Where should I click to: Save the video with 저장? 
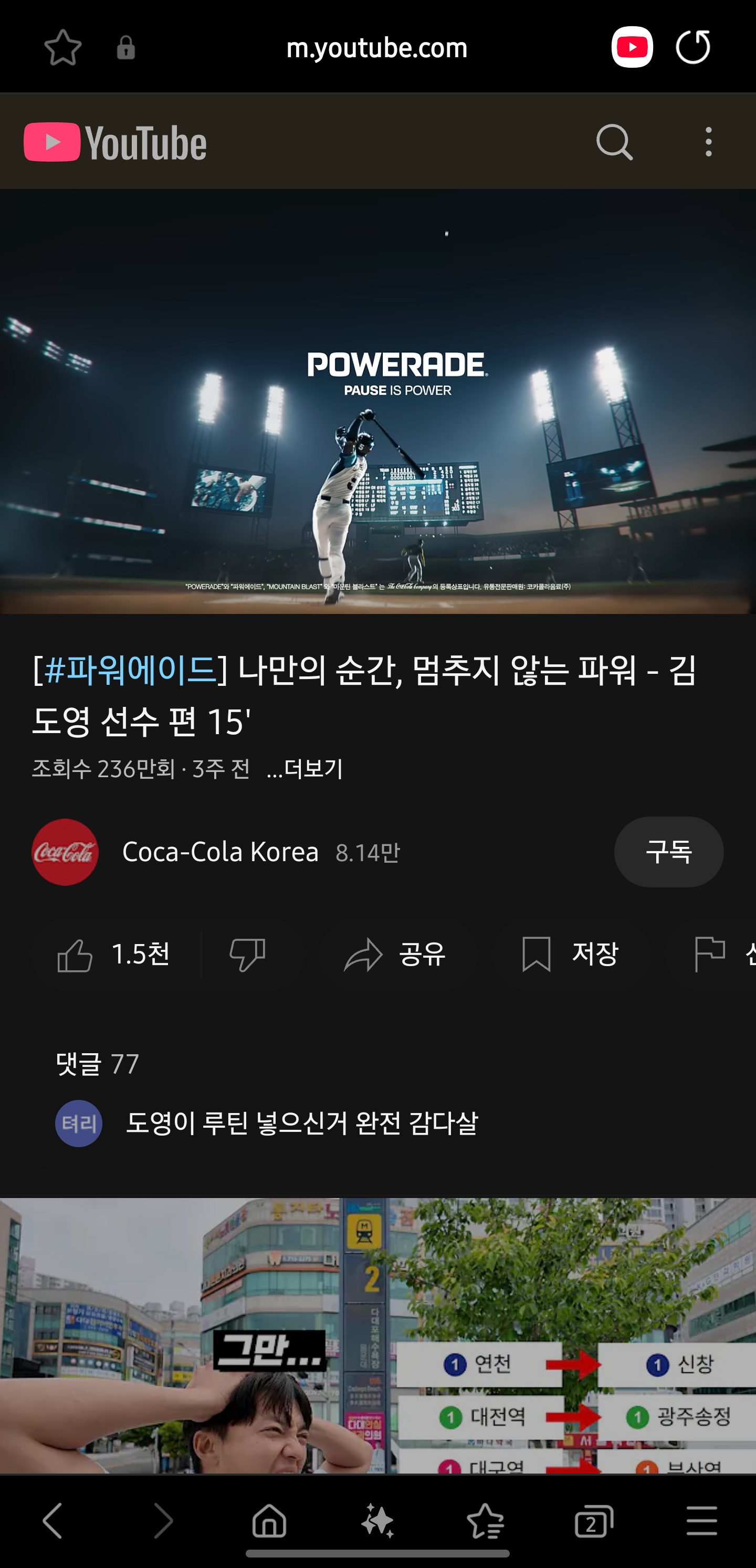570,954
